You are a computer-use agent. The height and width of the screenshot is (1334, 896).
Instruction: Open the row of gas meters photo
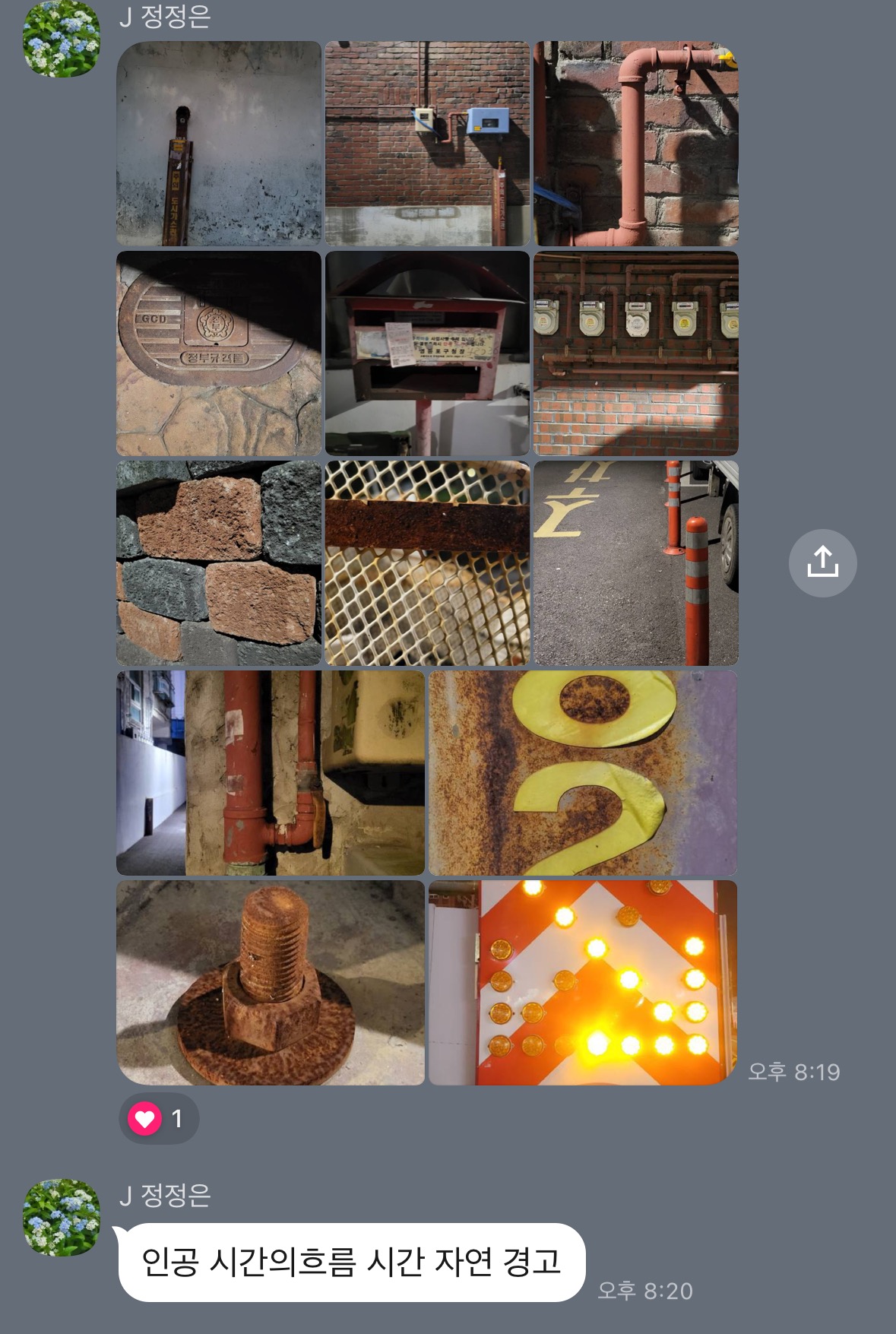pos(636,353)
